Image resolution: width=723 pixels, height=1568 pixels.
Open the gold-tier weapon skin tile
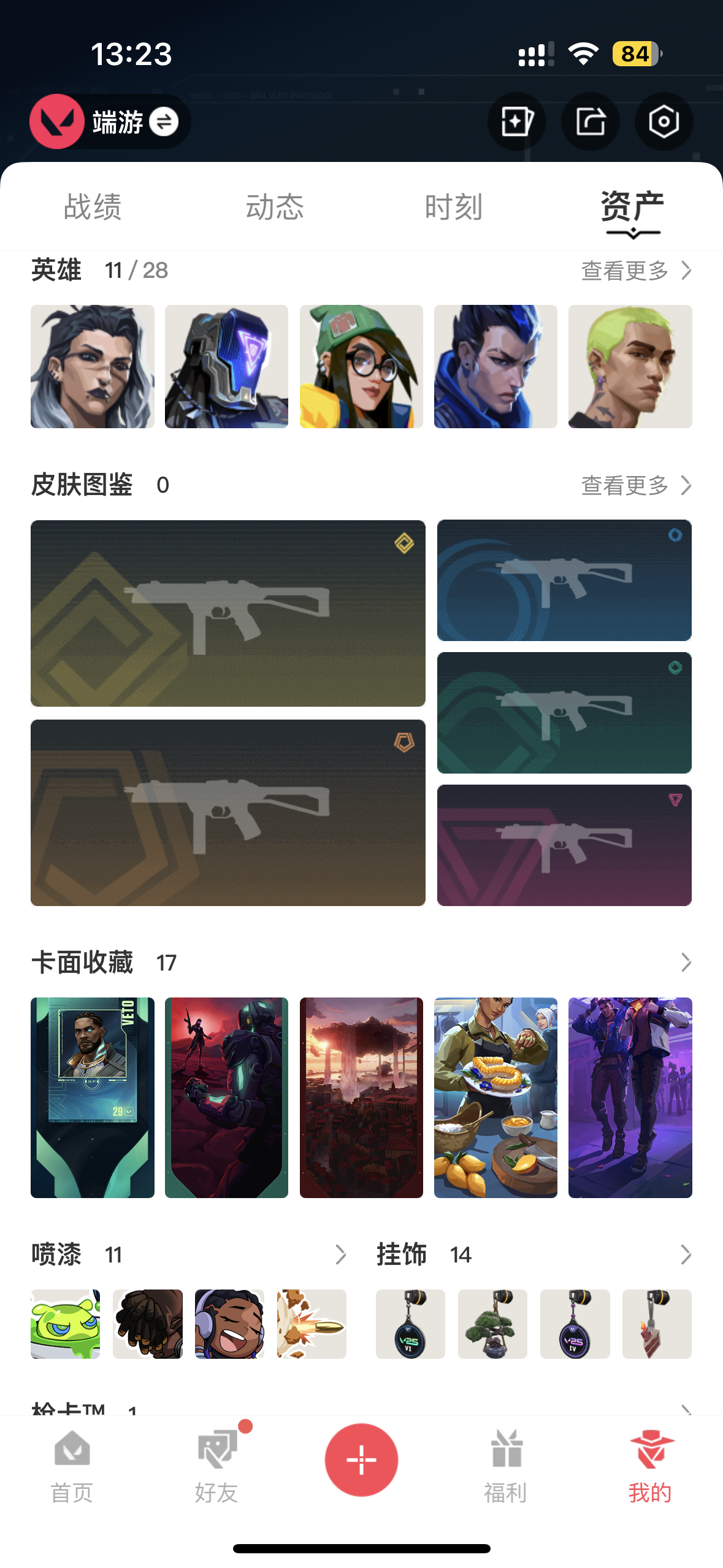point(228,613)
